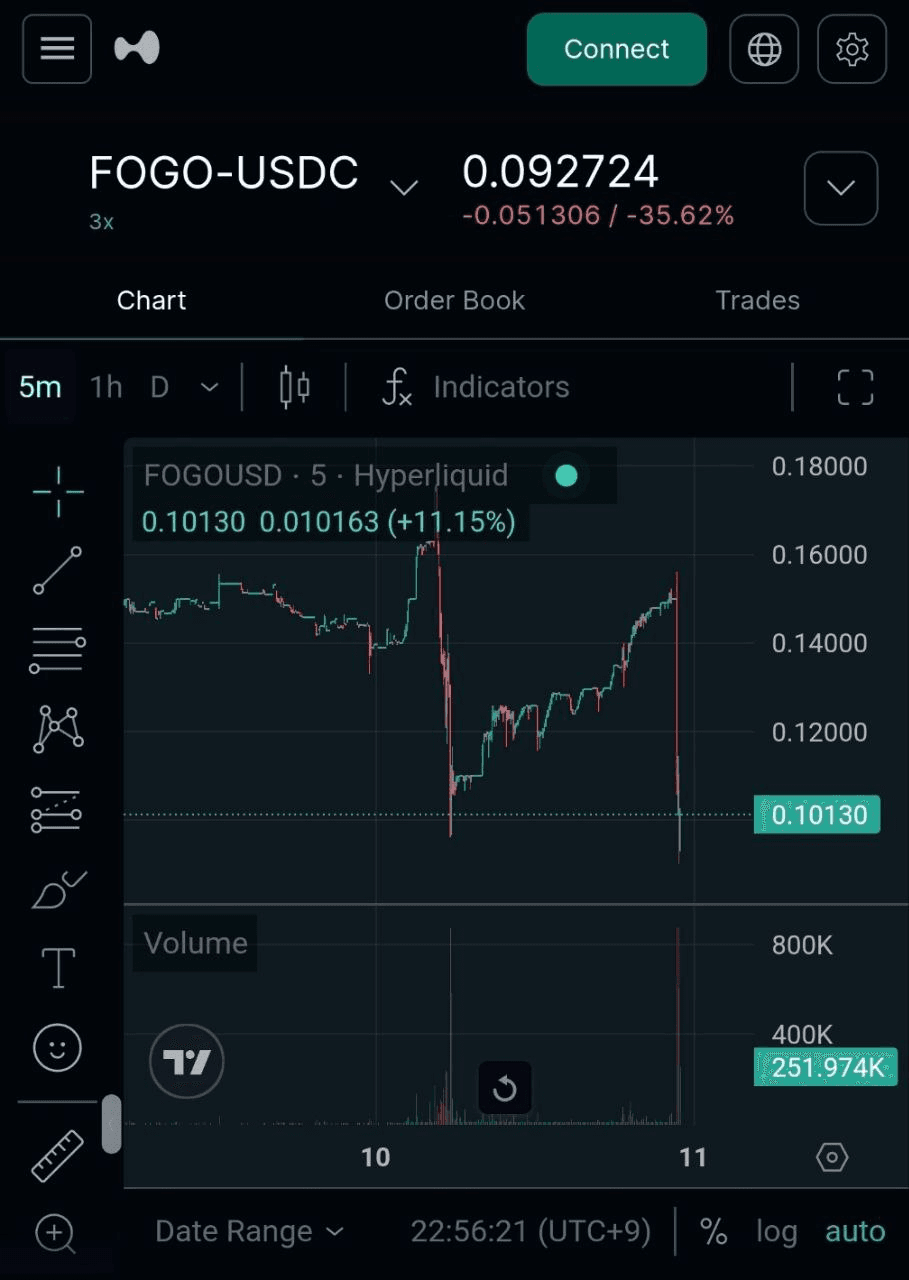The height and width of the screenshot is (1280, 909).
Task: Toggle log scale on the price axis
Action: (x=777, y=1231)
